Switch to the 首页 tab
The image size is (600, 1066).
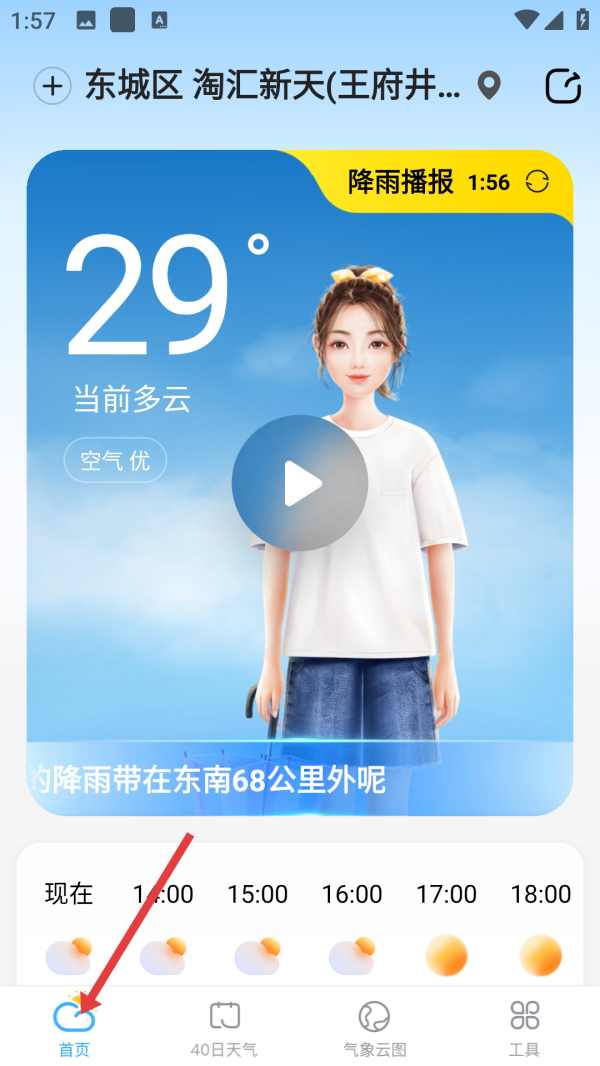coord(74,1028)
